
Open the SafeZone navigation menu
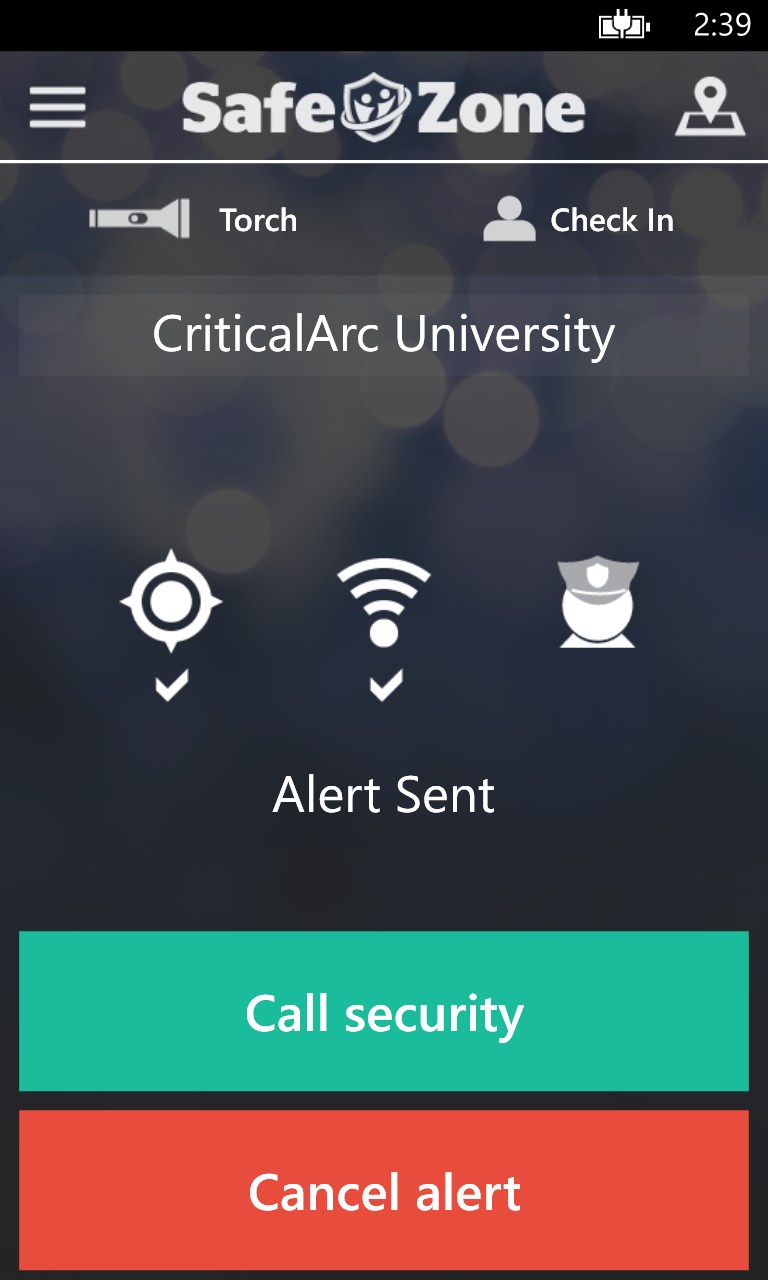(57, 106)
